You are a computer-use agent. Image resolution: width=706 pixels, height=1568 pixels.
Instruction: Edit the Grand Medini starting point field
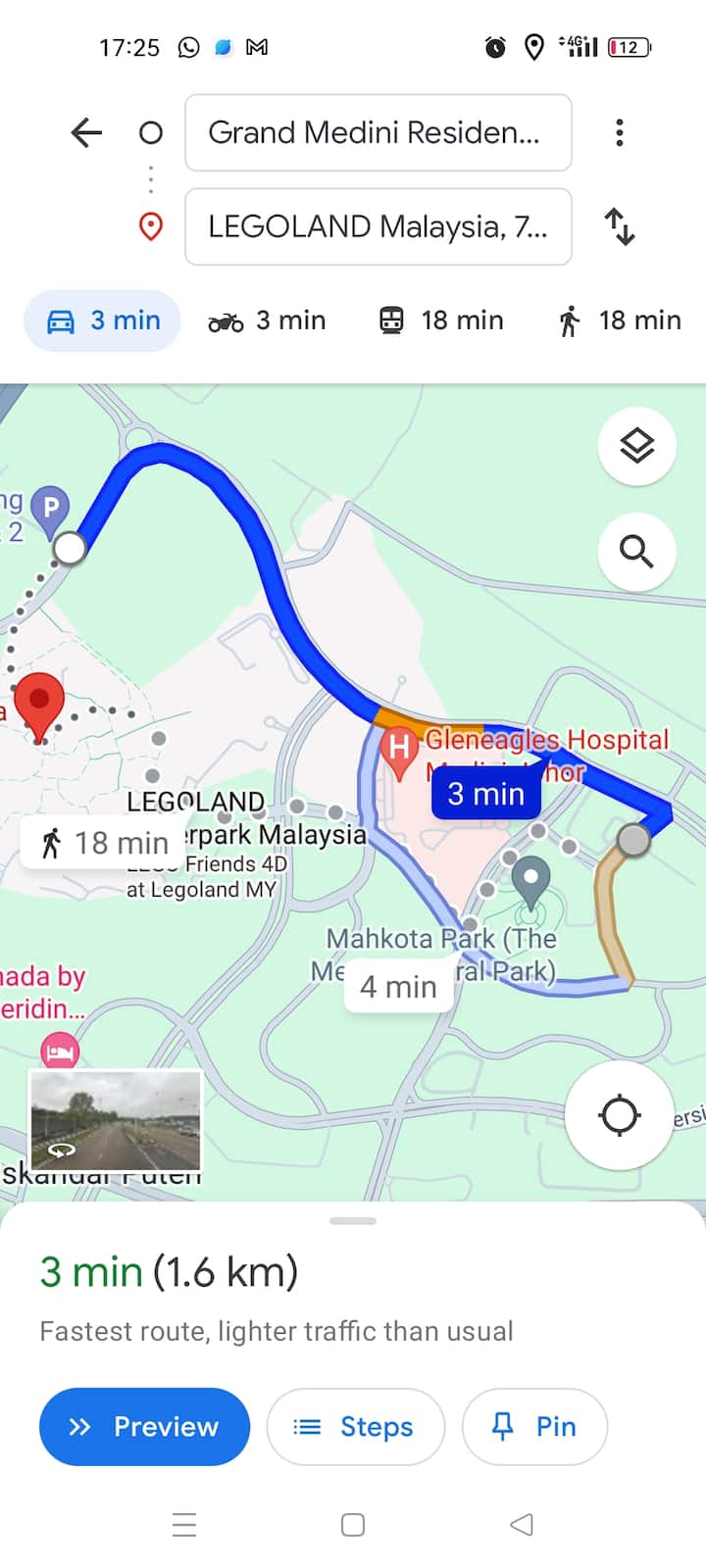pos(378,132)
